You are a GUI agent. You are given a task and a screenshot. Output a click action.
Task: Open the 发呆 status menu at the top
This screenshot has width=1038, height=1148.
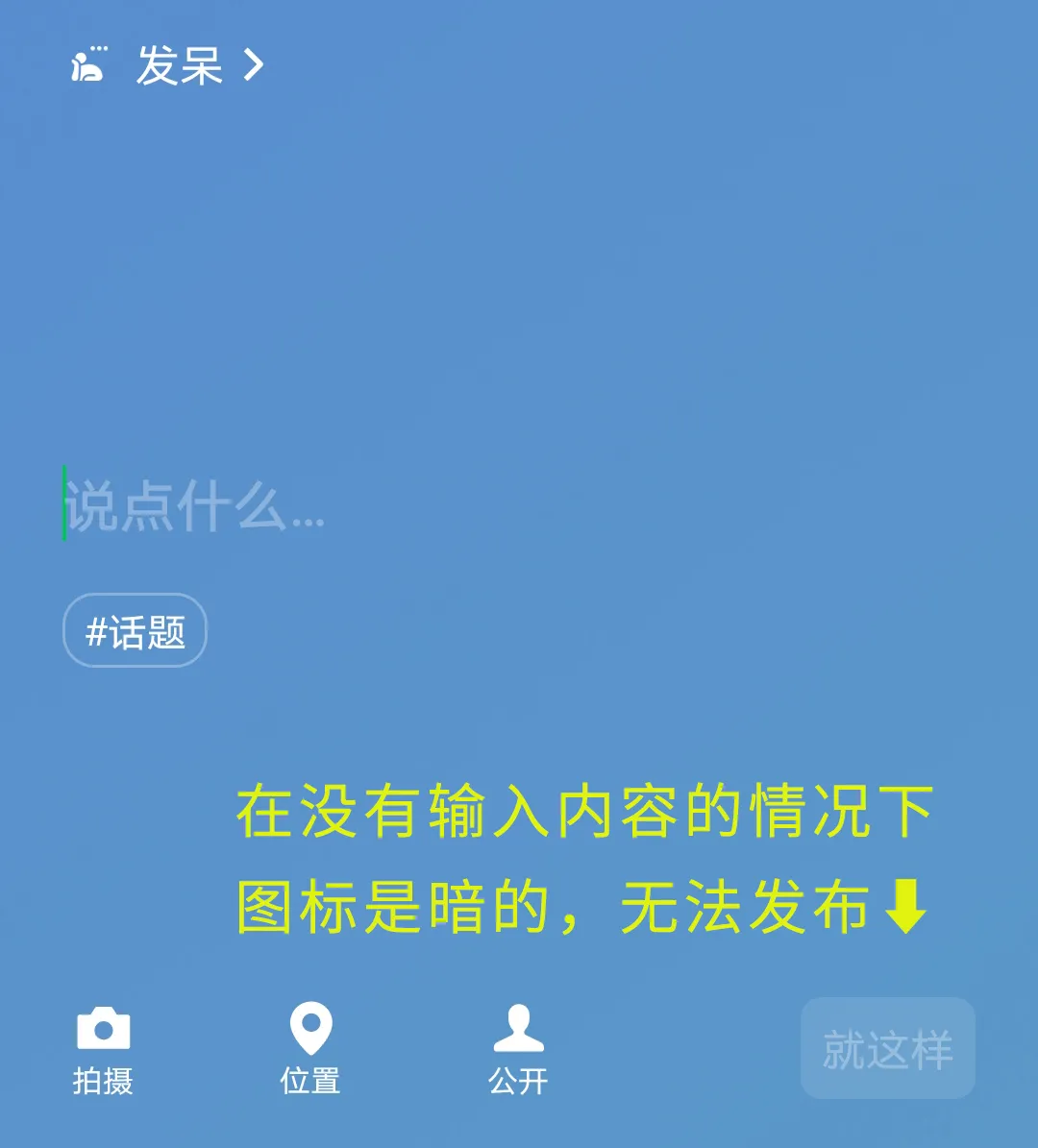coord(179,67)
